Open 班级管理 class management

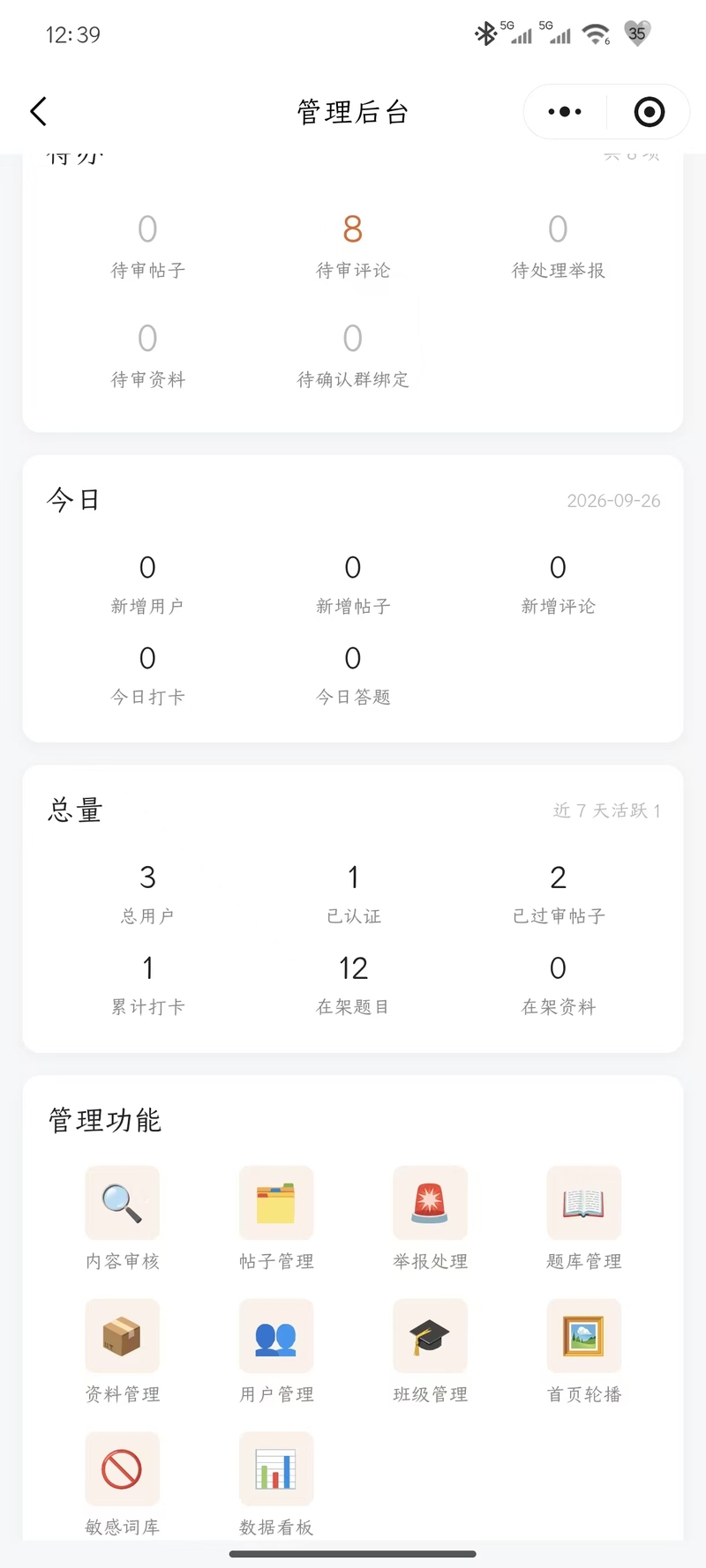pos(430,1351)
